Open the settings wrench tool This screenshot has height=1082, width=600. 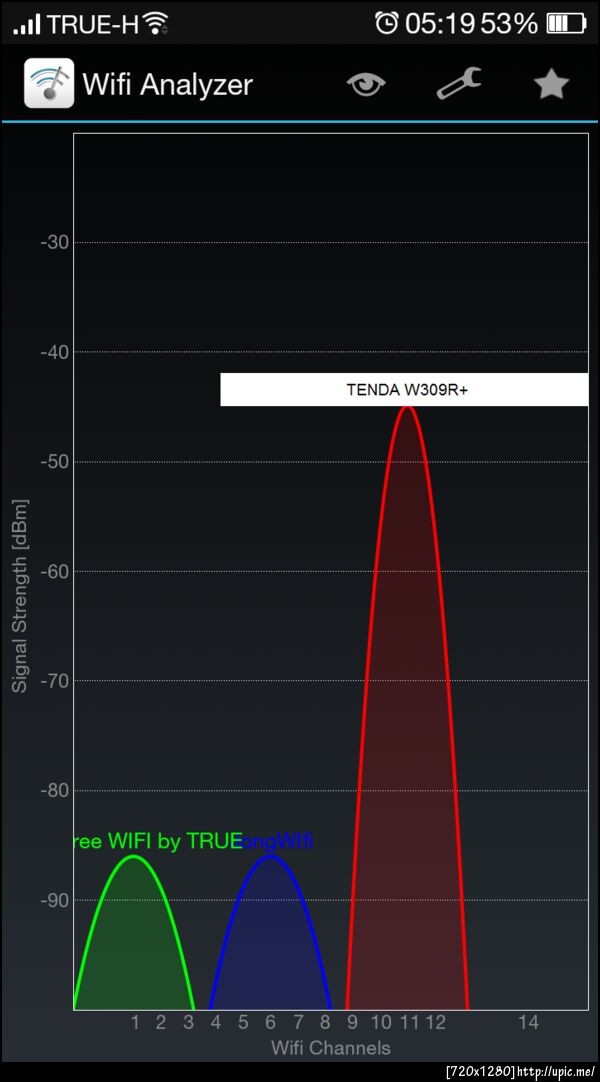[459, 84]
